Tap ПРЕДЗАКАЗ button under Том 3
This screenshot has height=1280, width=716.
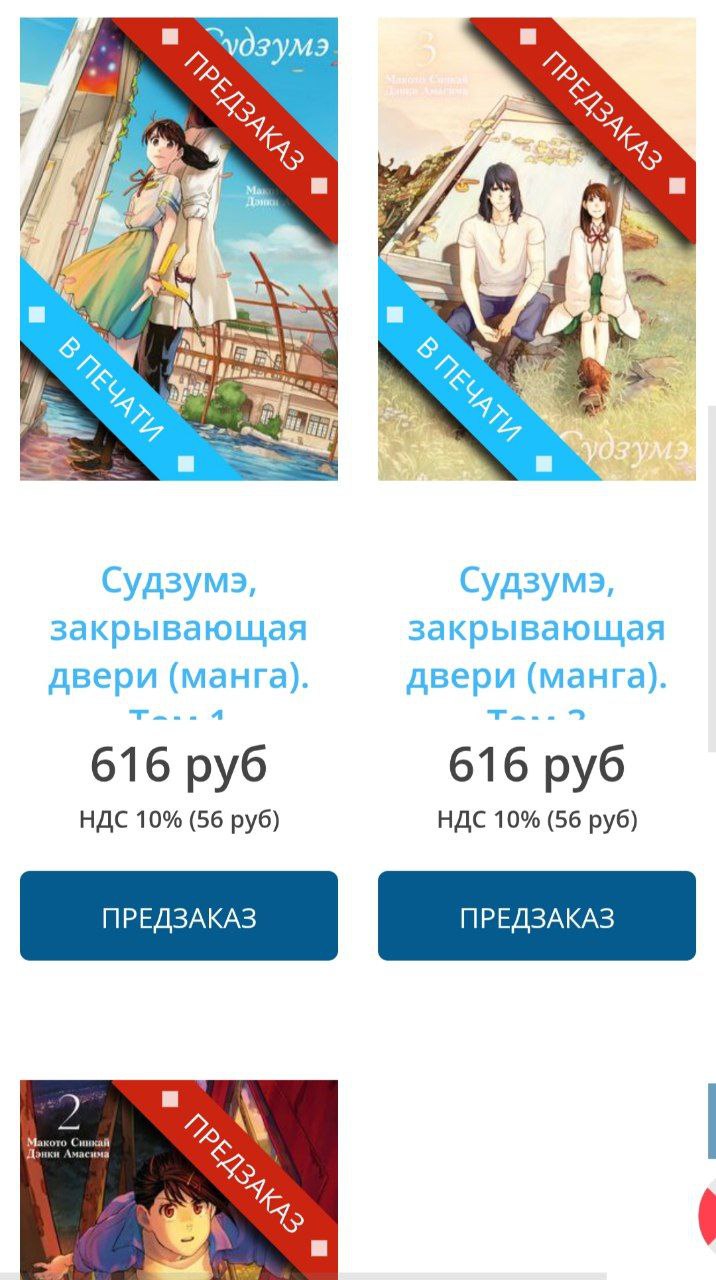pos(537,916)
